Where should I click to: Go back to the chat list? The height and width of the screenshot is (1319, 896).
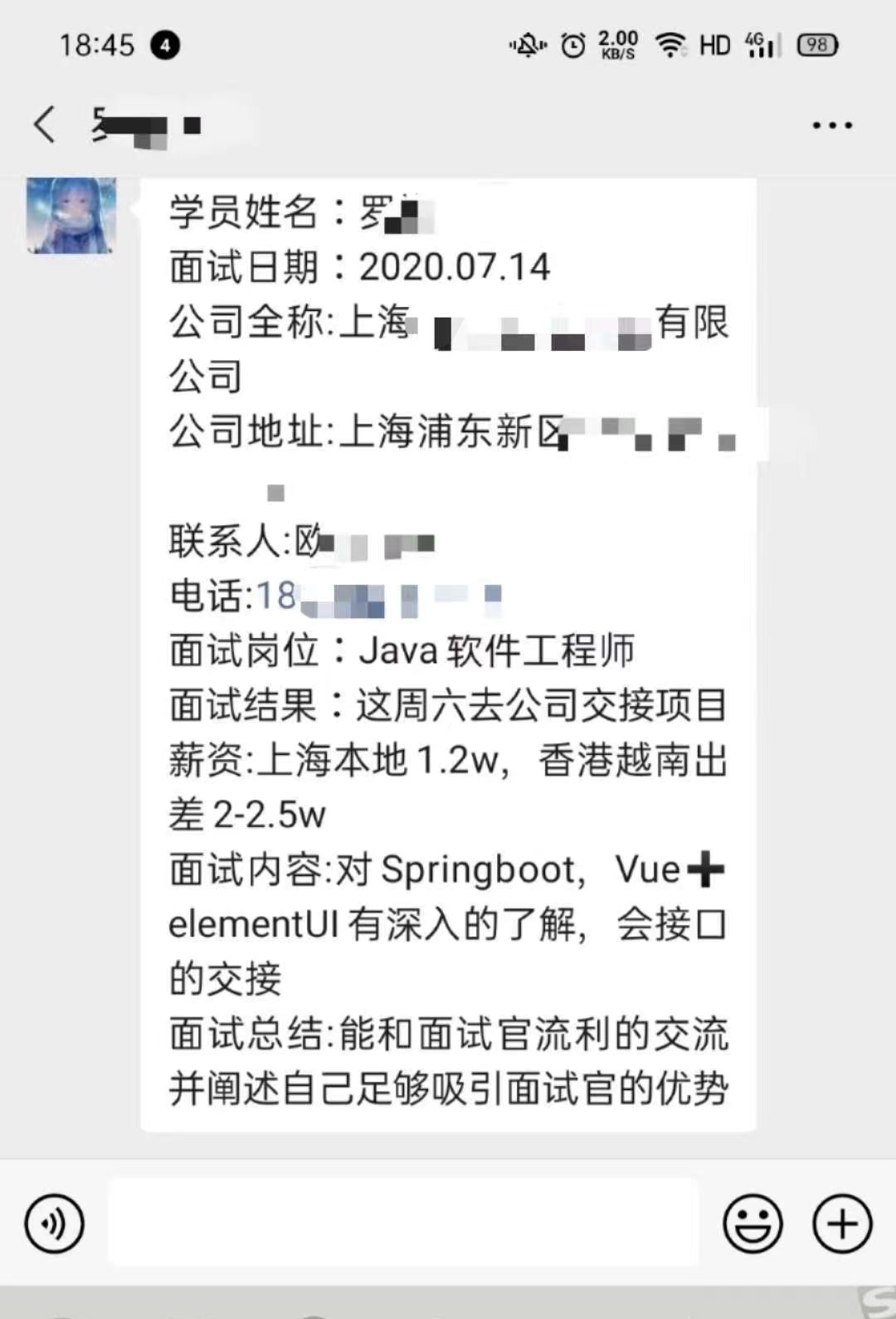pos(45,125)
